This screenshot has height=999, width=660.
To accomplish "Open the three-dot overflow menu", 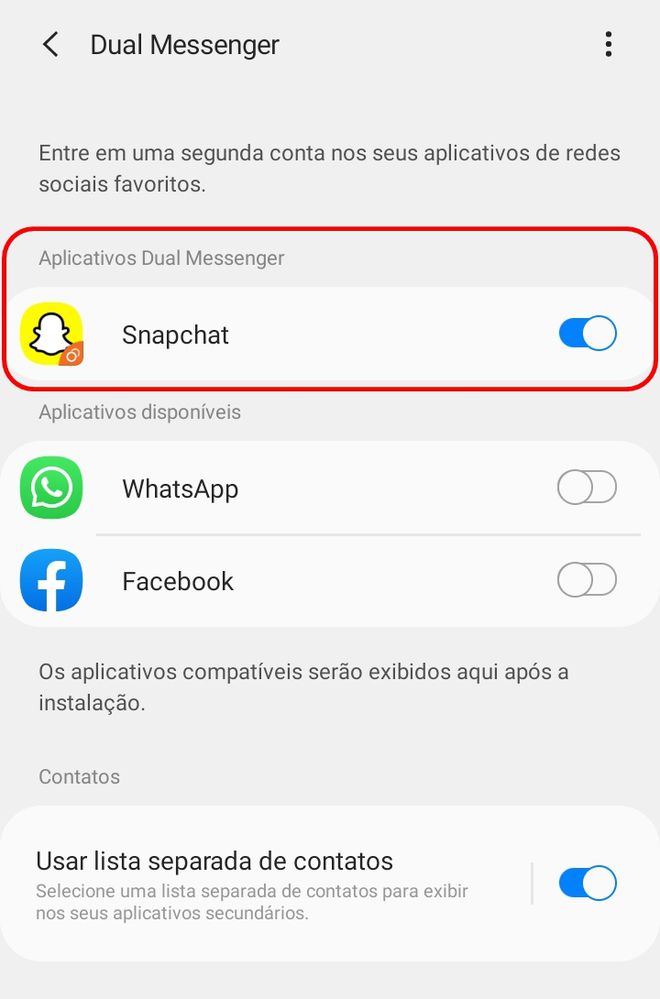I will [608, 45].
